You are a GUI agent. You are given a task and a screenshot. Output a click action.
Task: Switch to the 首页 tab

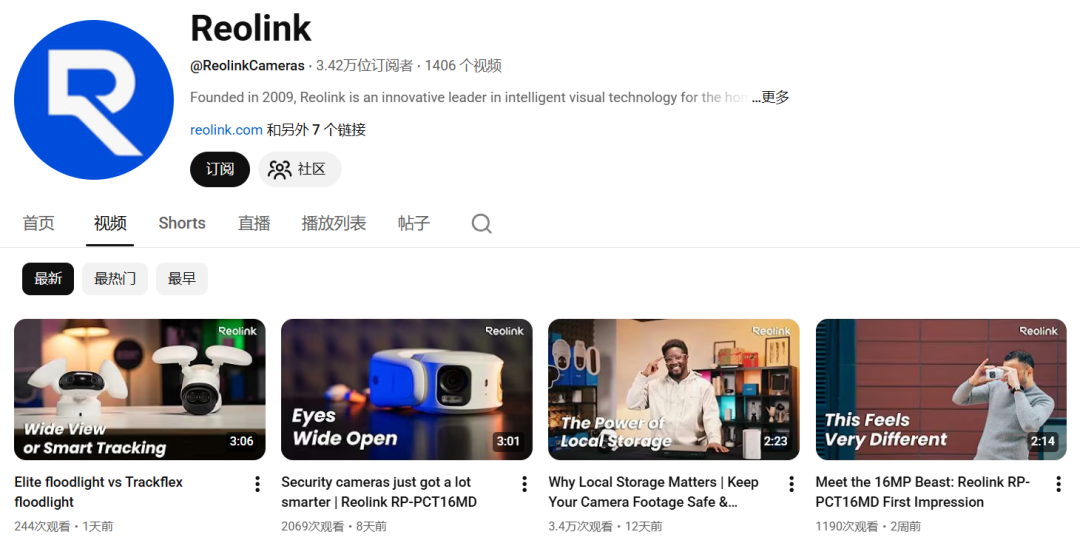coord(39,223)
